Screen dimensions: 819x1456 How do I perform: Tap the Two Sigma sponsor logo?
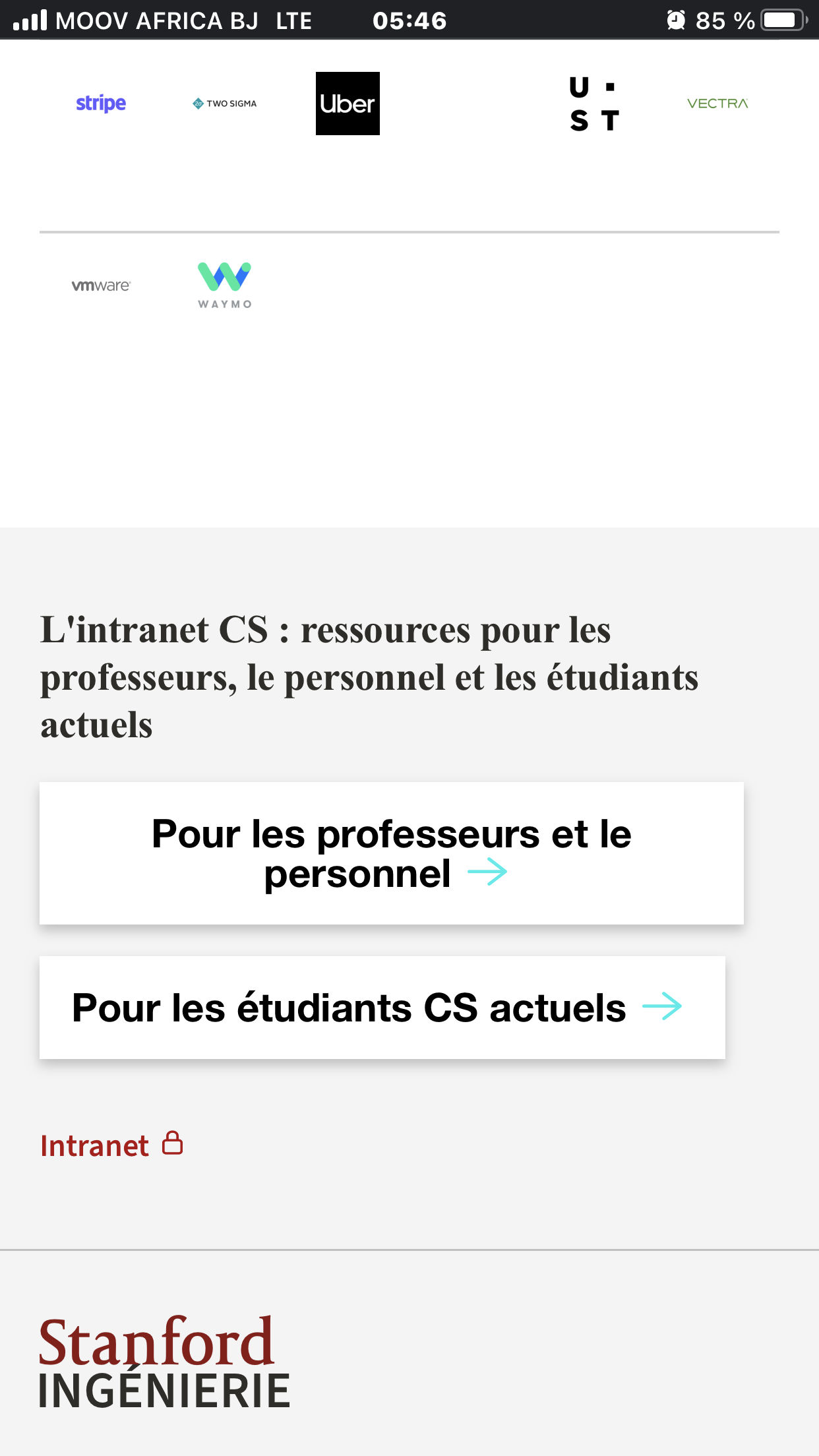pyautogui.click(x=224, y=104)
